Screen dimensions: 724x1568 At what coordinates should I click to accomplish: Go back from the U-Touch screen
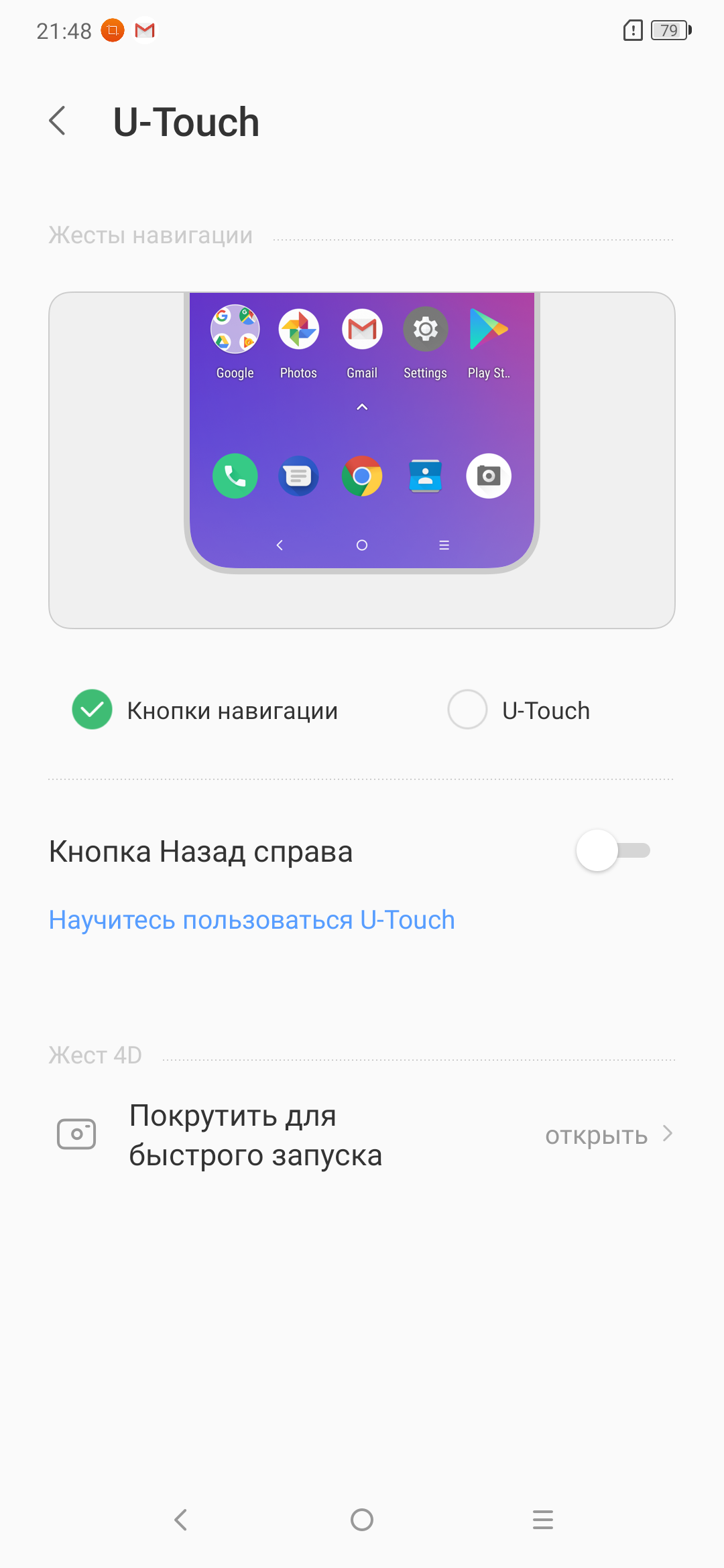click(58, 121)
